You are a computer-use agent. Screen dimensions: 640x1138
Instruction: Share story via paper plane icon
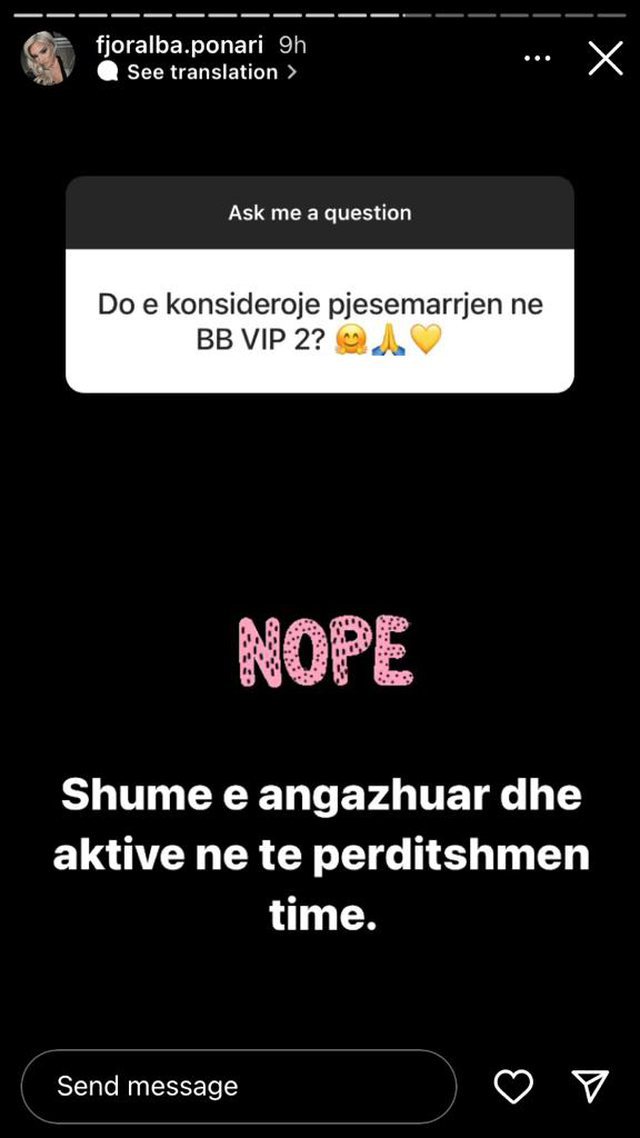(590, 1086)
